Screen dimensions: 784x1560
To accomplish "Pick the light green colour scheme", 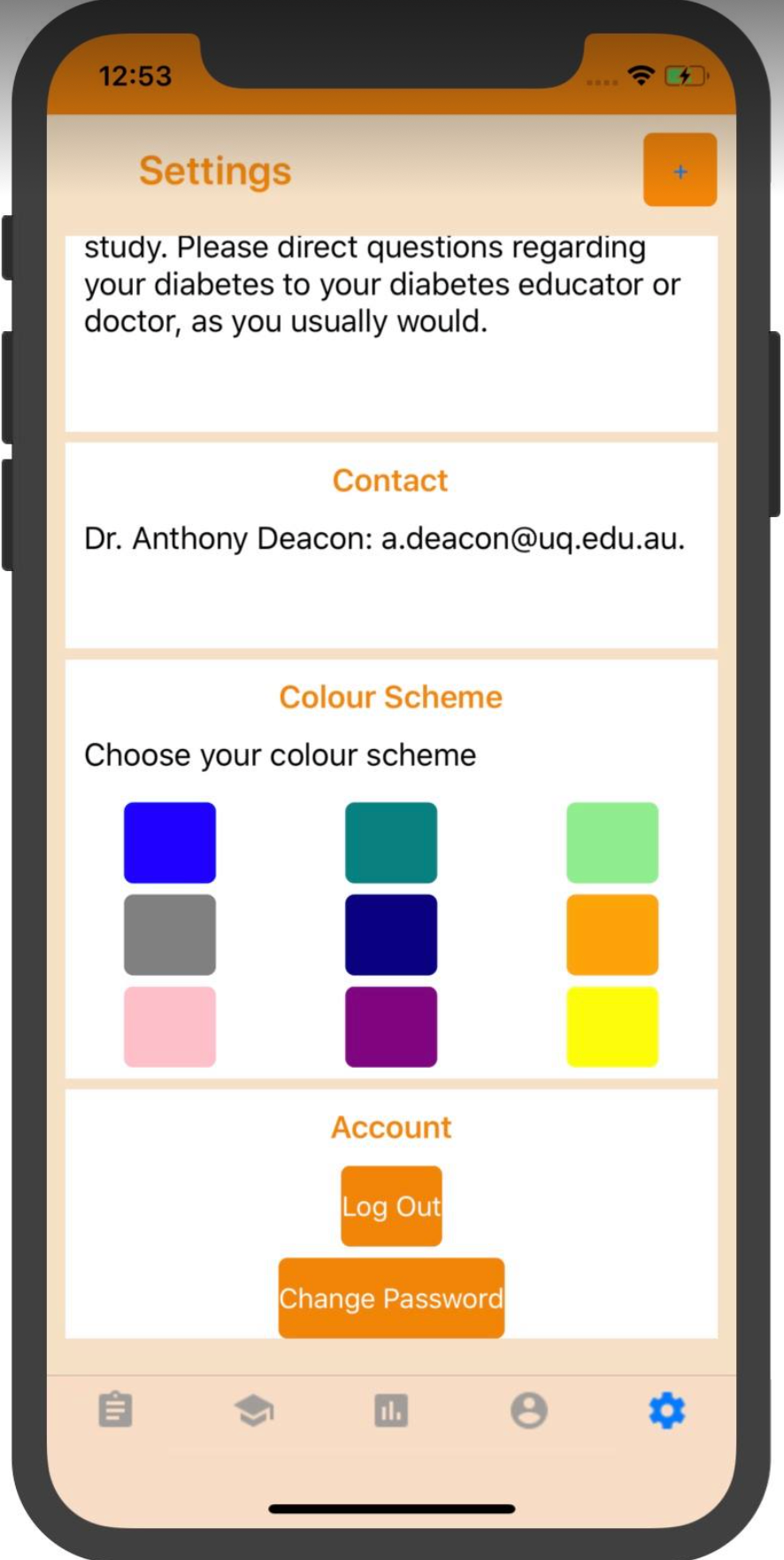I will tap(612, 842).
